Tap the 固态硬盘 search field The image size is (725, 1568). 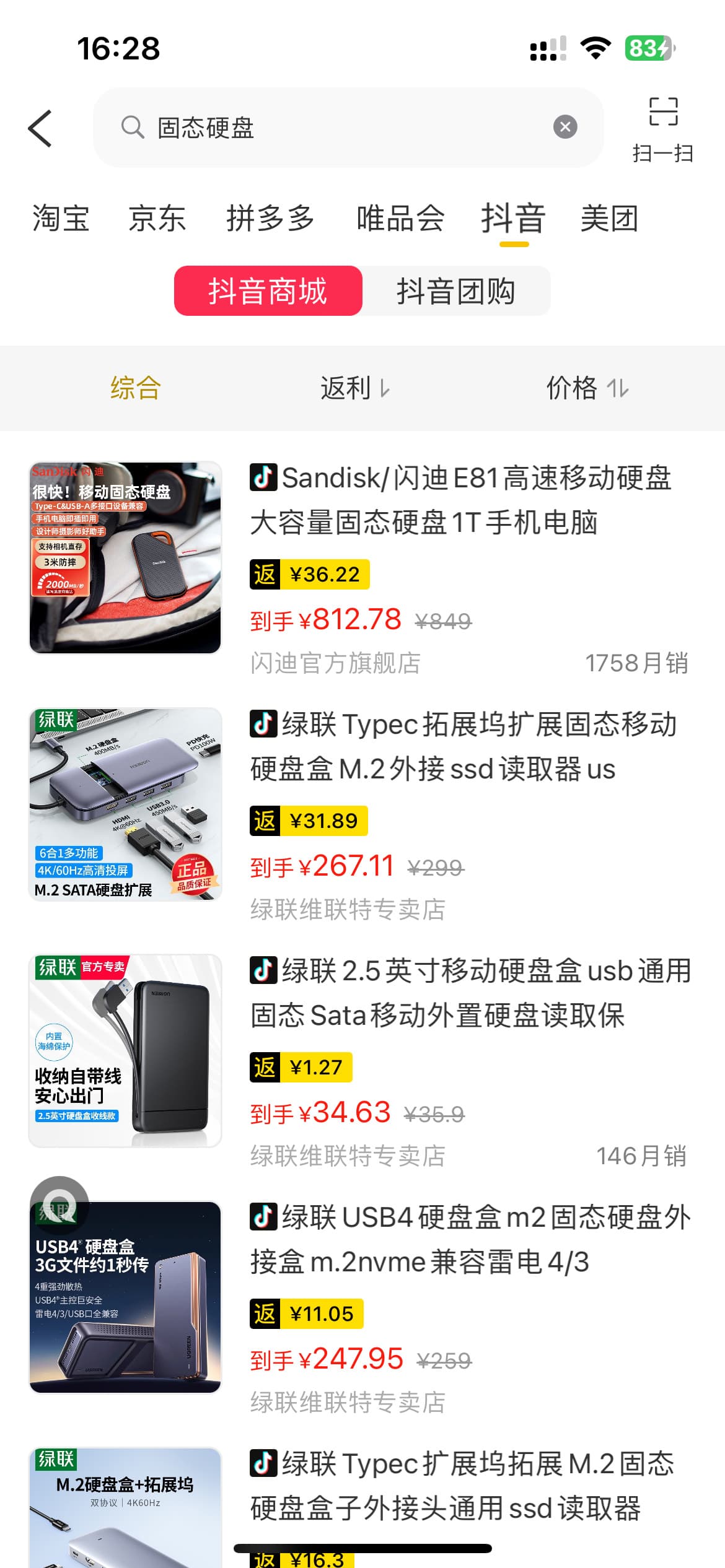click(335, 128)
